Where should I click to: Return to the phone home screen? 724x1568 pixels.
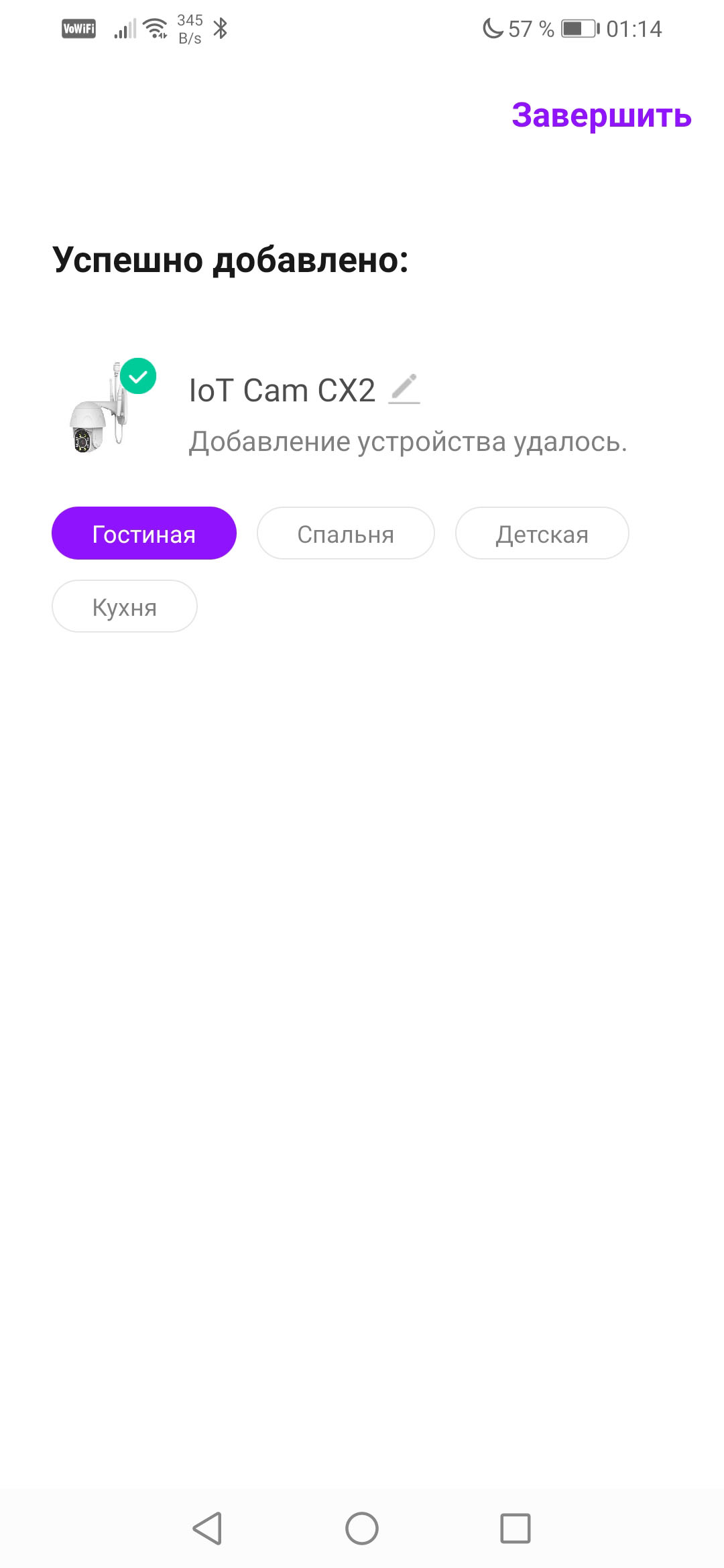pyautogui.click(x=362, y=1528)
